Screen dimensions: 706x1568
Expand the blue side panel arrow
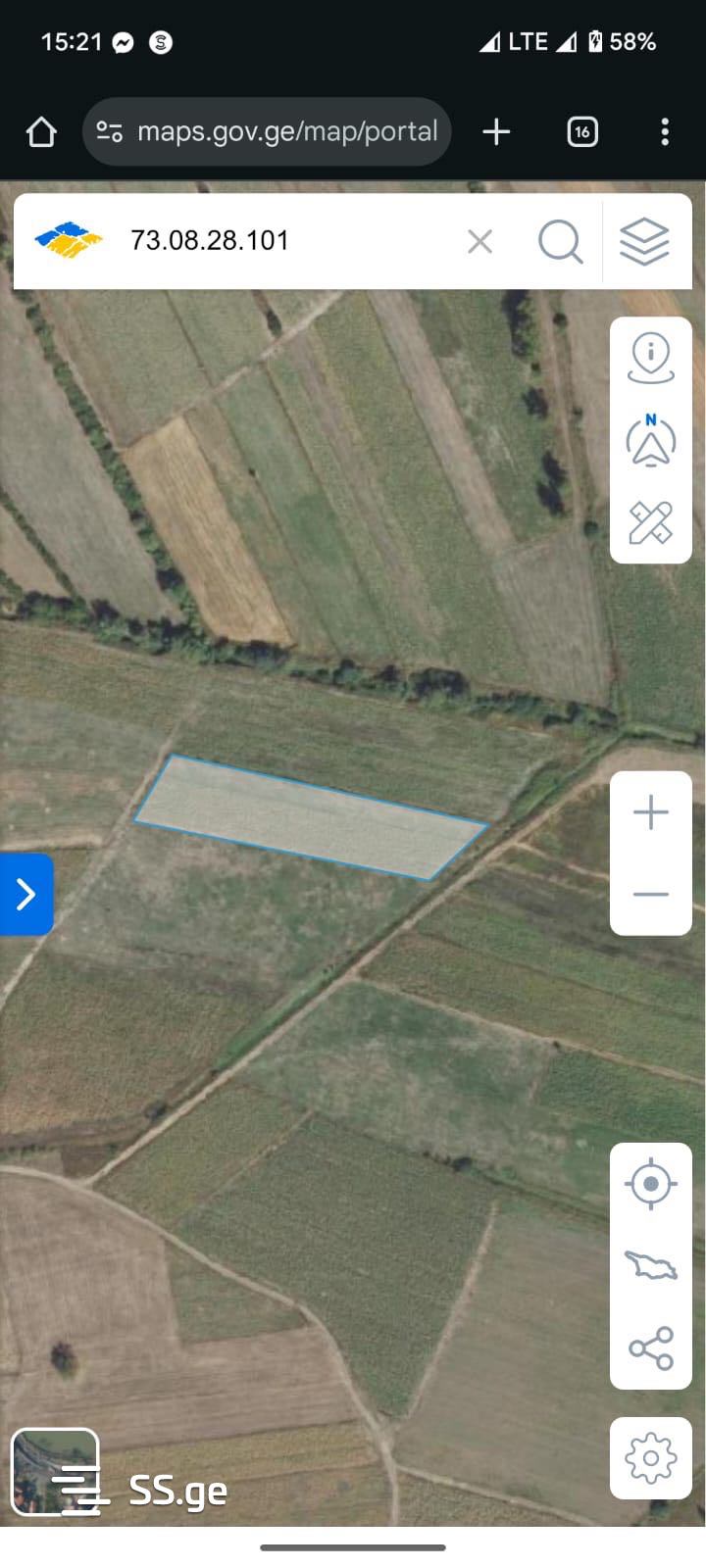tap(26, 894)
